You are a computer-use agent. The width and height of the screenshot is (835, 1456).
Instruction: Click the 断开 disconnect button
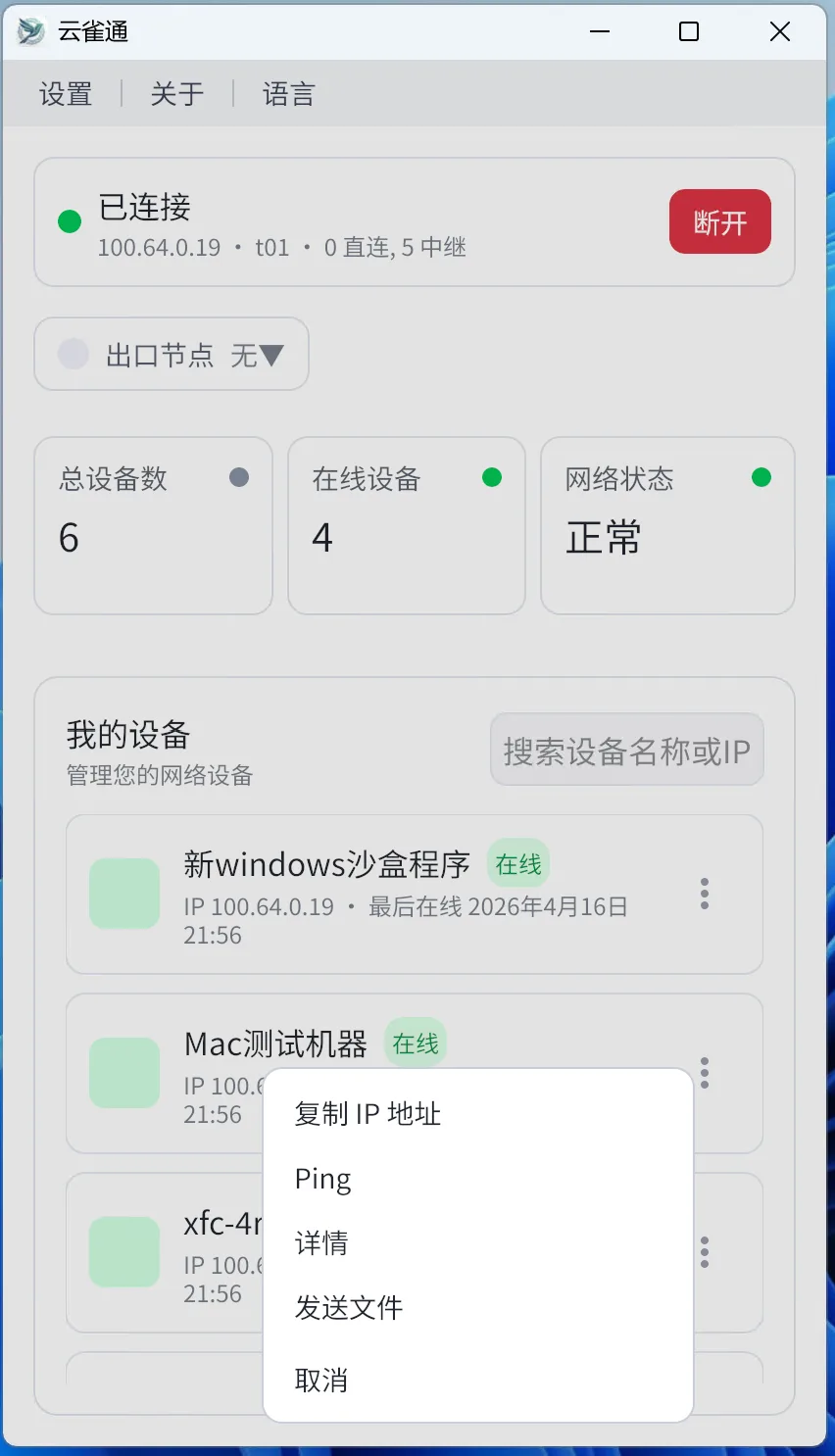(x=719, y=221)
